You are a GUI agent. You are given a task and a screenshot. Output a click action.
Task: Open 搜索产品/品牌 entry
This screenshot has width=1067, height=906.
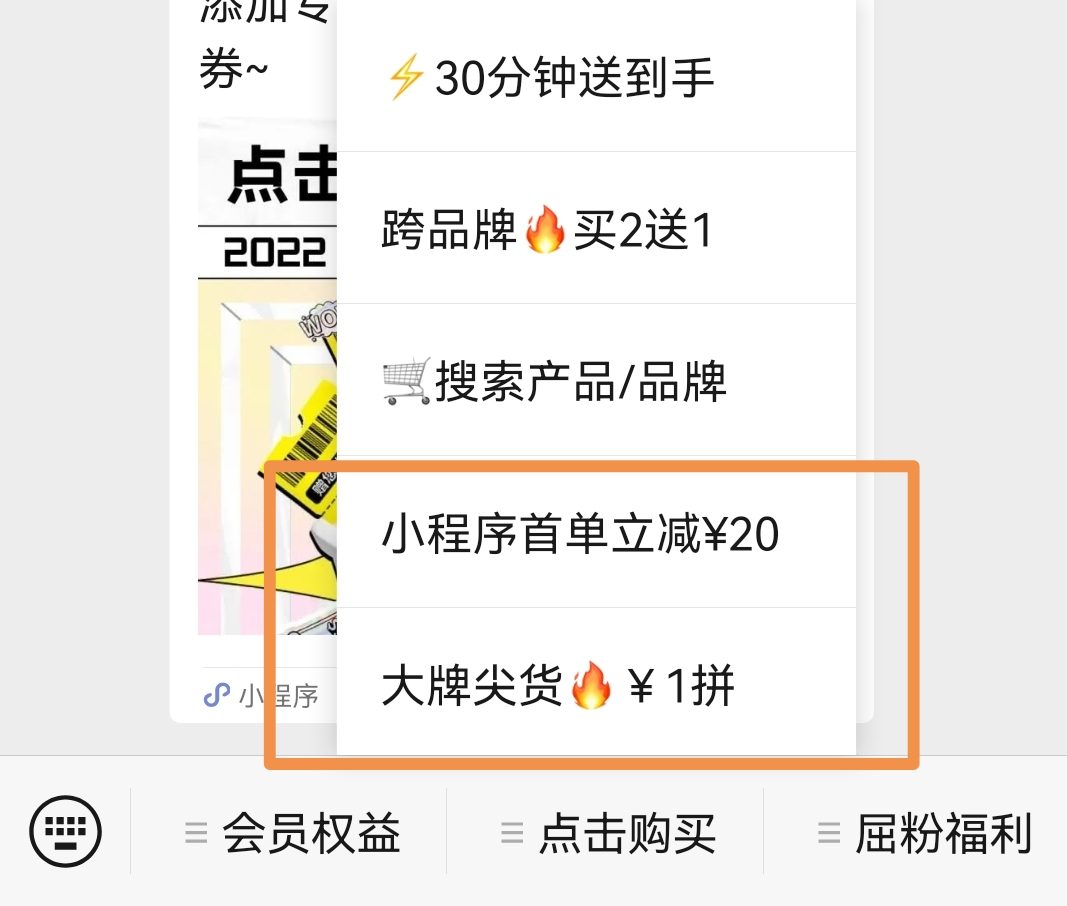click(596, 383)
